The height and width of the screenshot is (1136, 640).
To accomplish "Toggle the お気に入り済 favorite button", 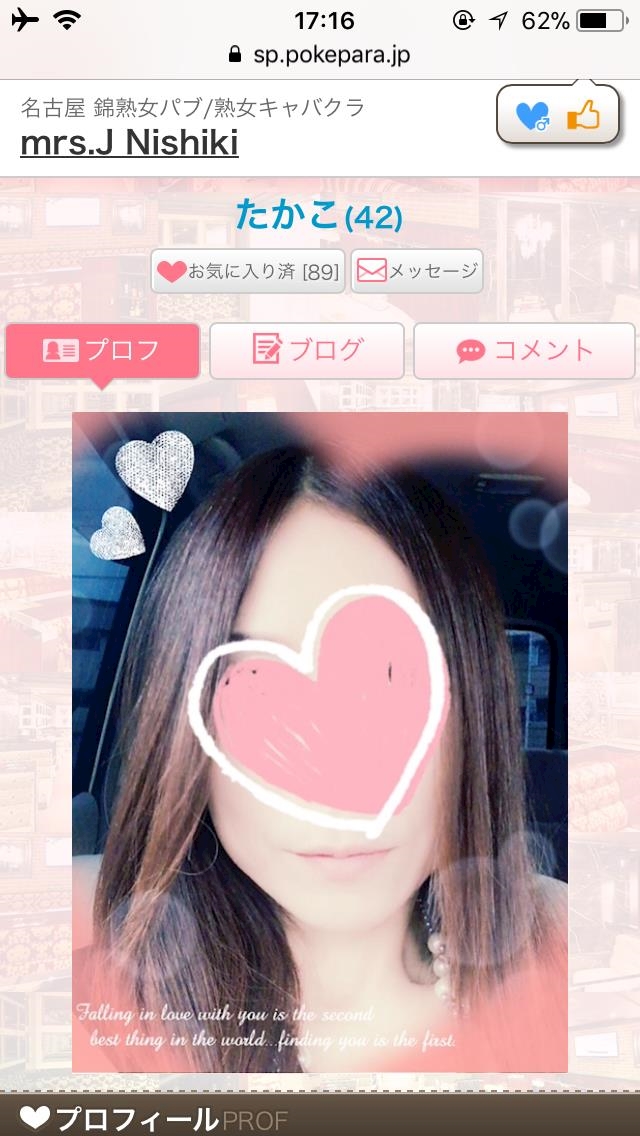I will (x=248, y=271).
